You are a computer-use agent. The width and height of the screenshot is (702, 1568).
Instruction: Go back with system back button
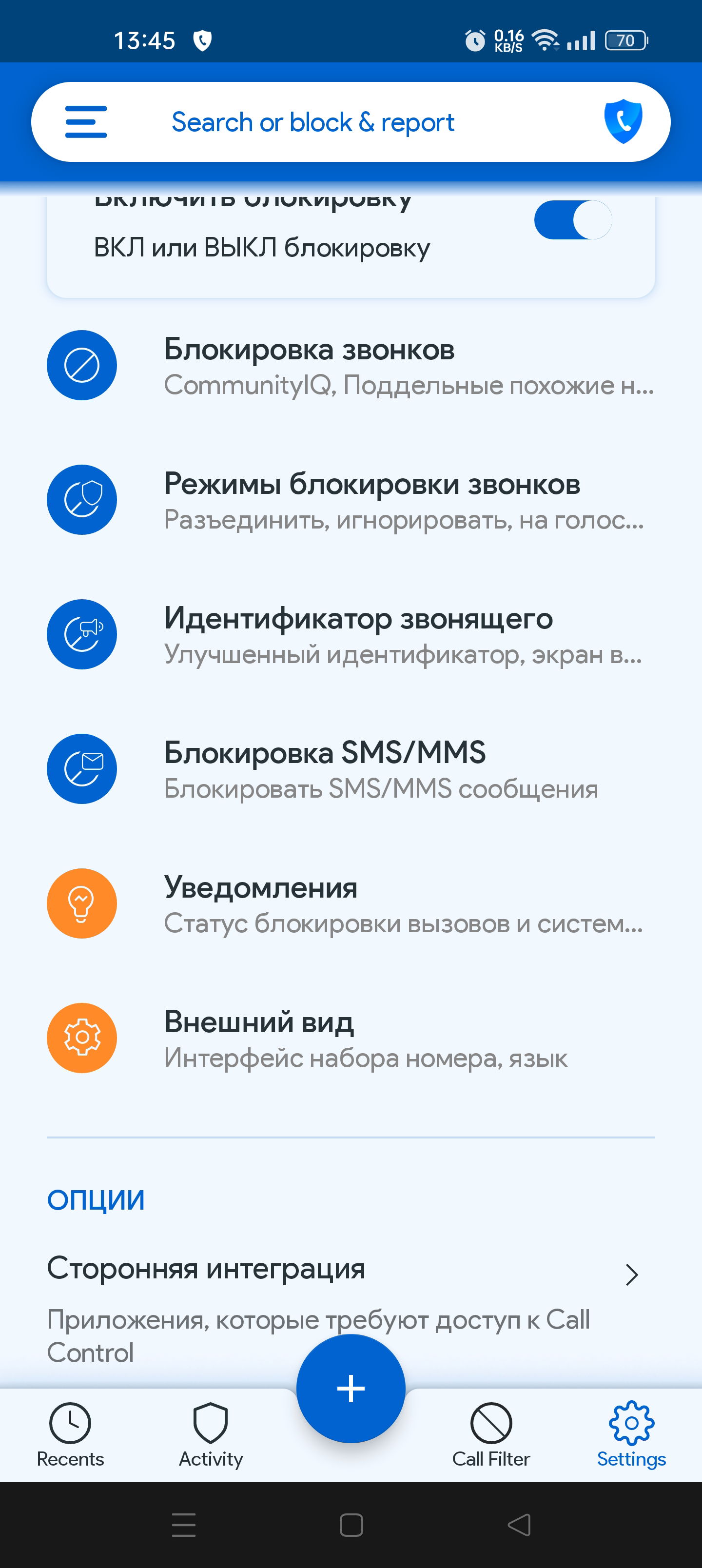tap(519, 1525)
